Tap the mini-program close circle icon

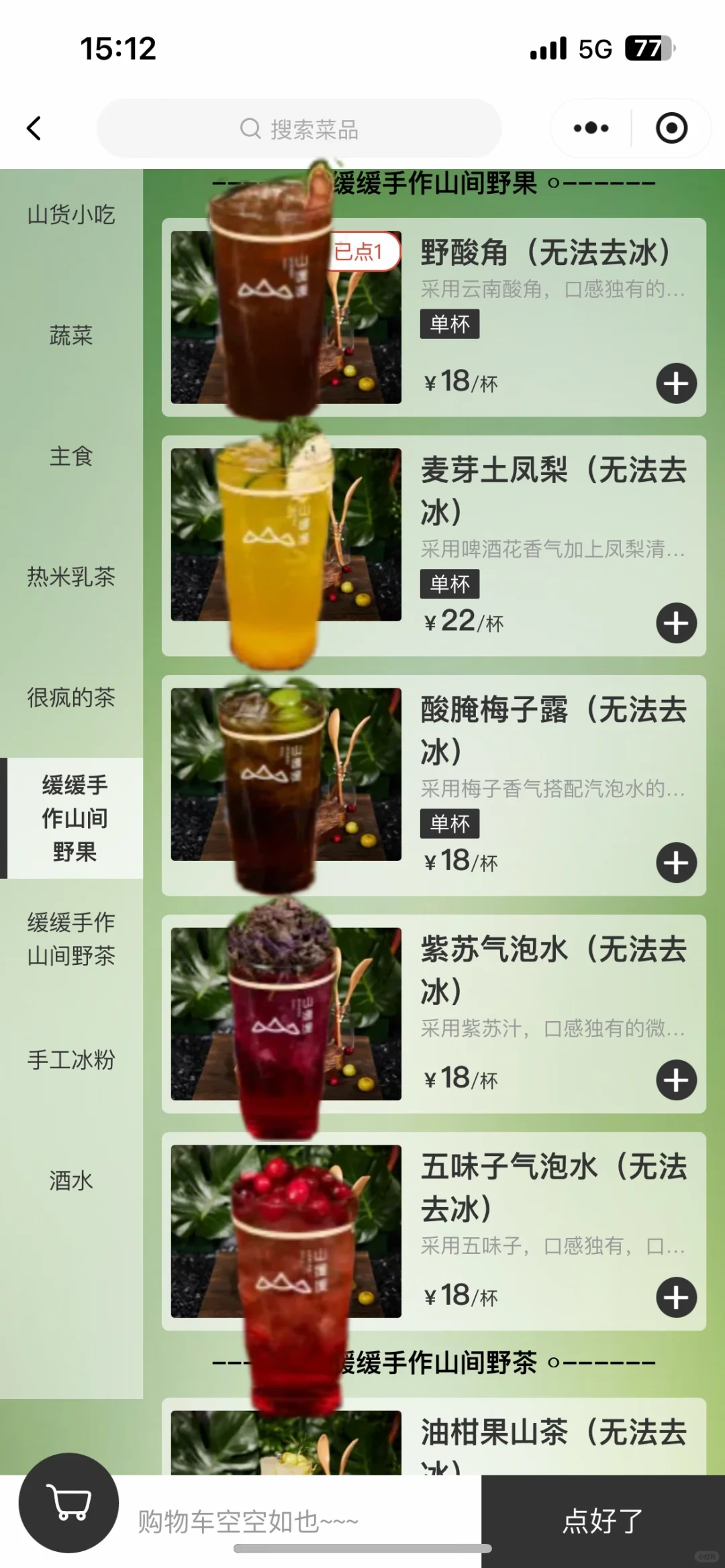click(671, 127)
